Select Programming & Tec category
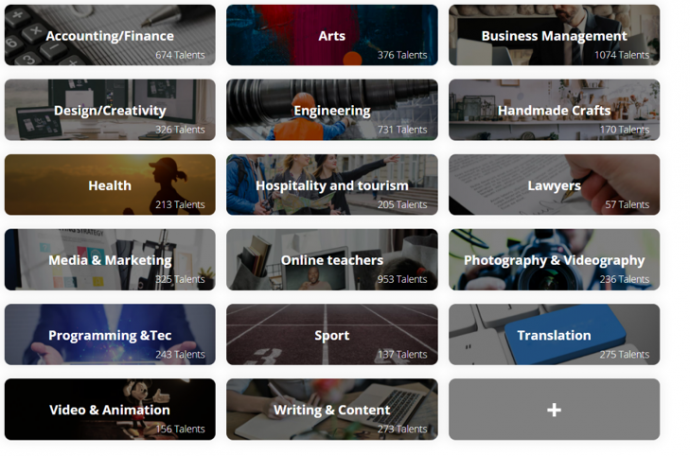Viewport: 690px width, 456px height. click(110, 335)
